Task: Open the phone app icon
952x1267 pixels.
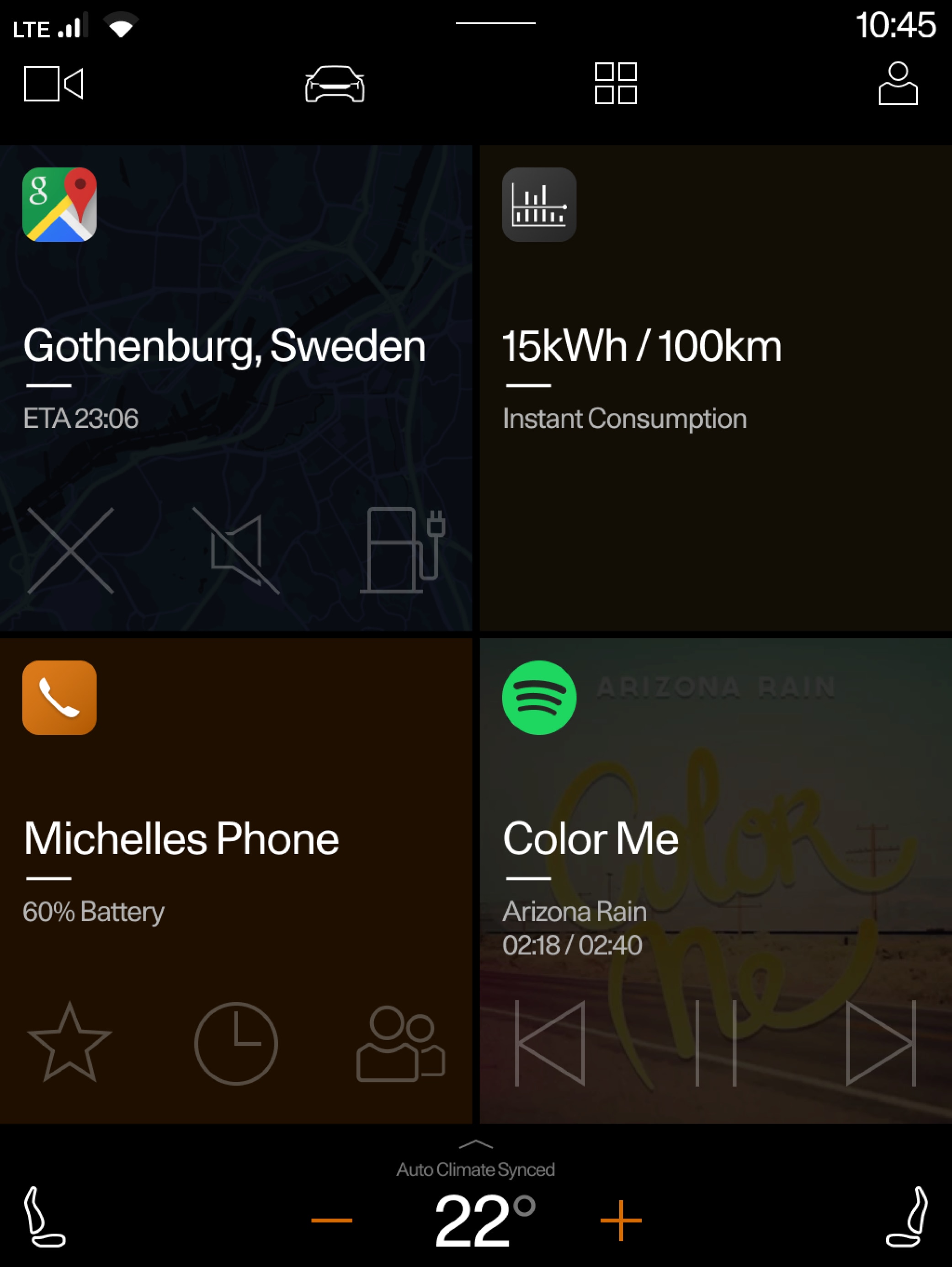Action: 59,697
